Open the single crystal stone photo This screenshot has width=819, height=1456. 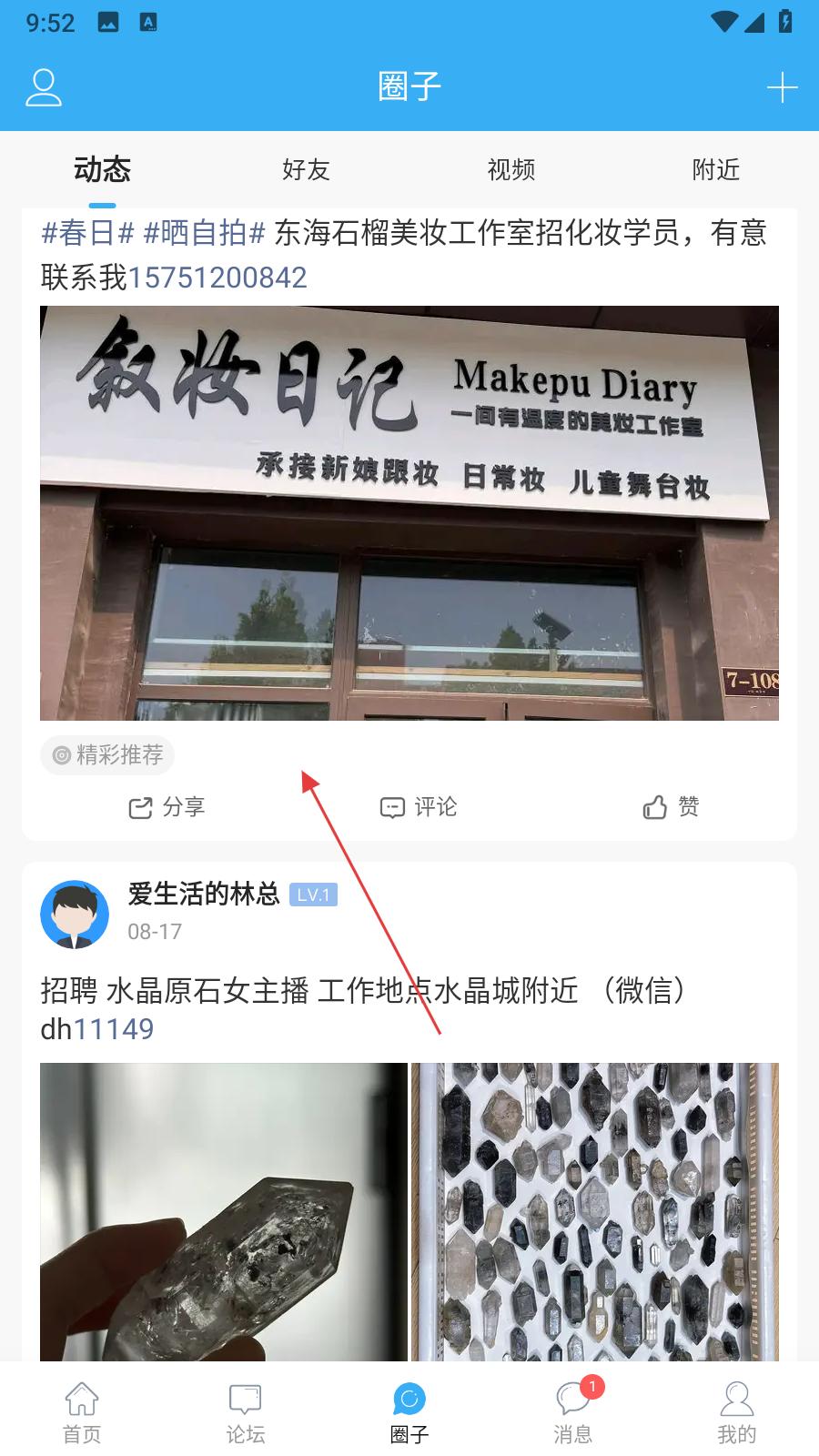point(224,1212)
